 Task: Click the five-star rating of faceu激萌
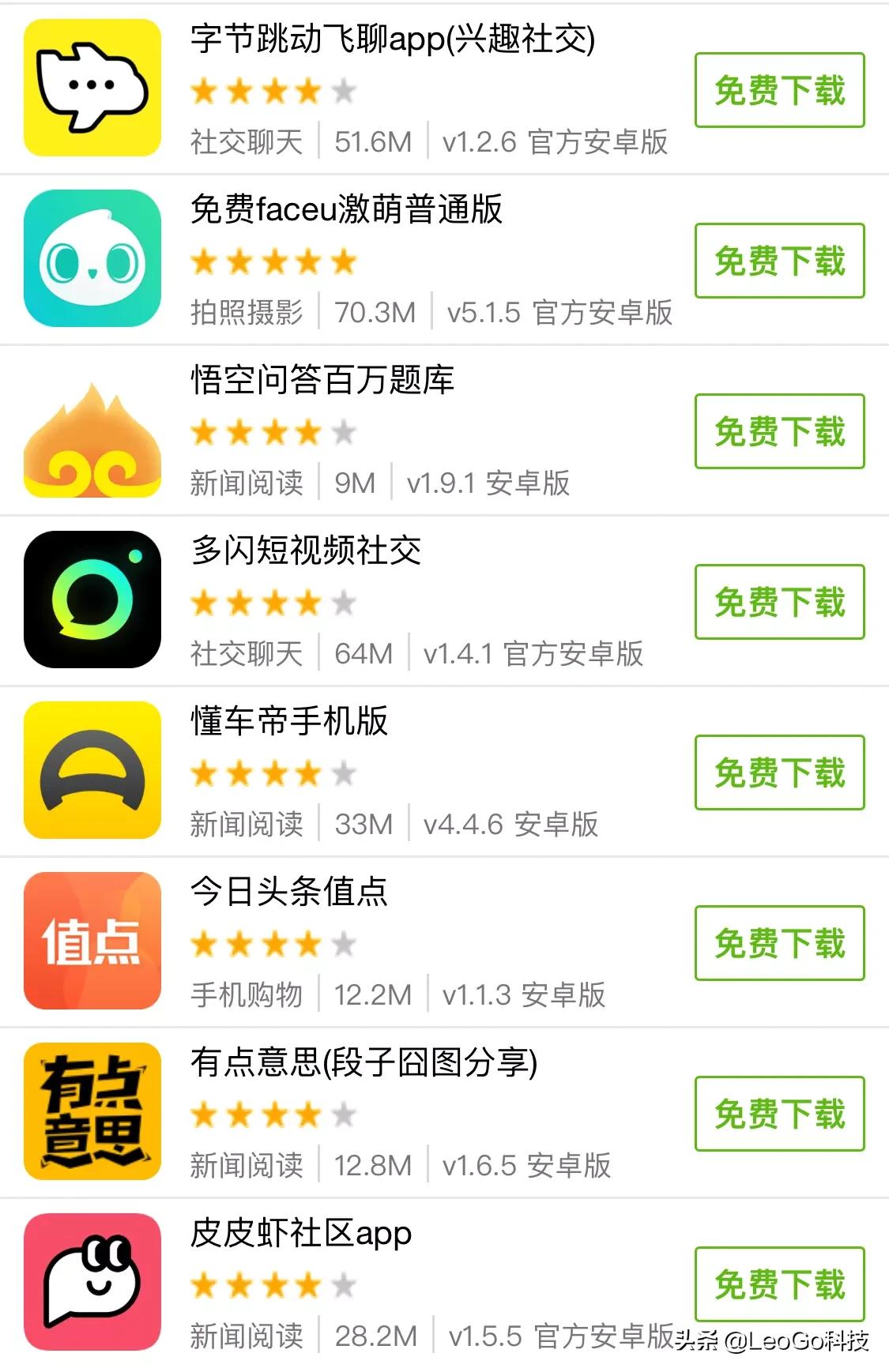(x=274, y=261)
